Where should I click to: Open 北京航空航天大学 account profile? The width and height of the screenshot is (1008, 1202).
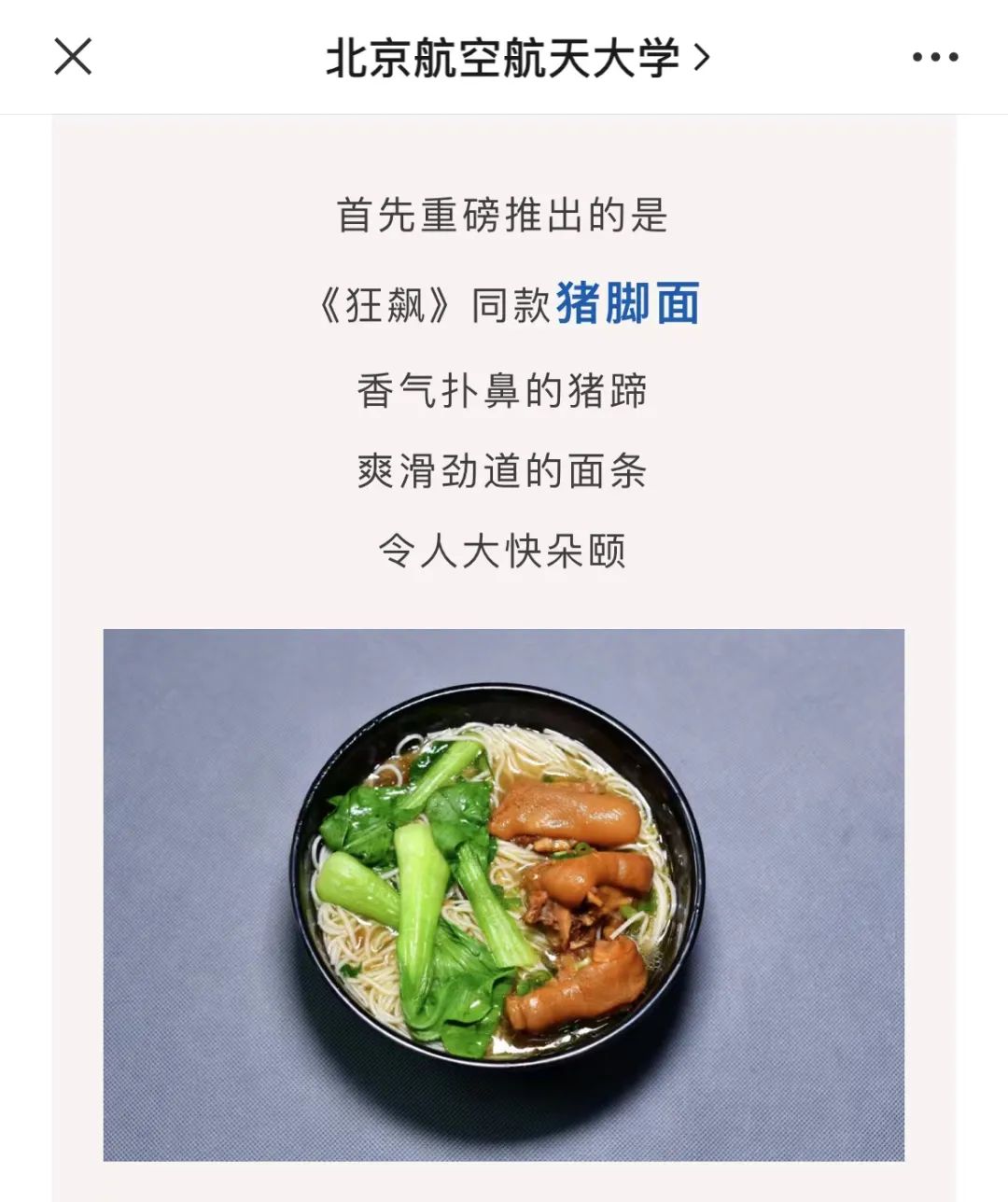pos(516,58)
